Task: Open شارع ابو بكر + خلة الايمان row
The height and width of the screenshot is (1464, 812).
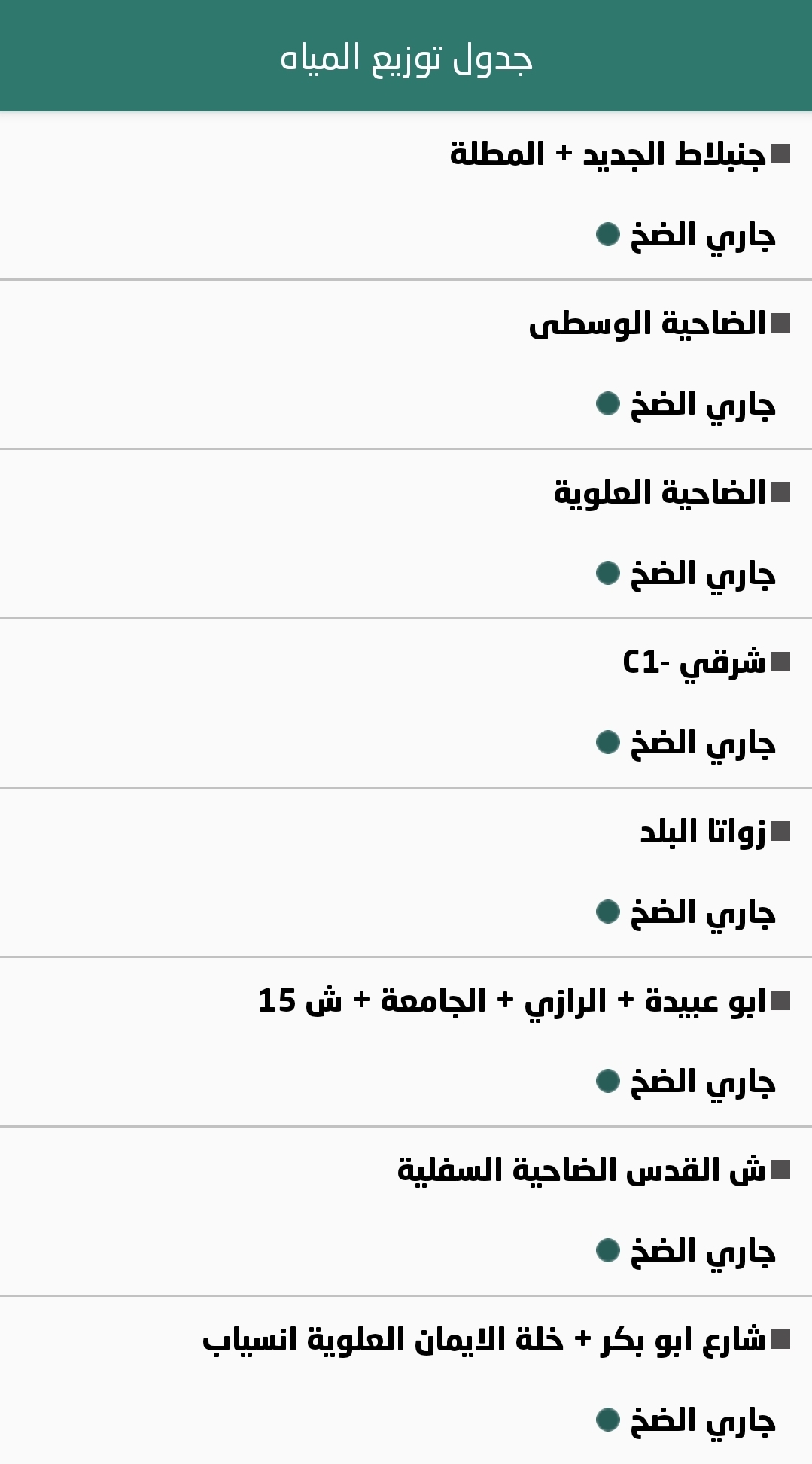Action: tap(483, 1341)
